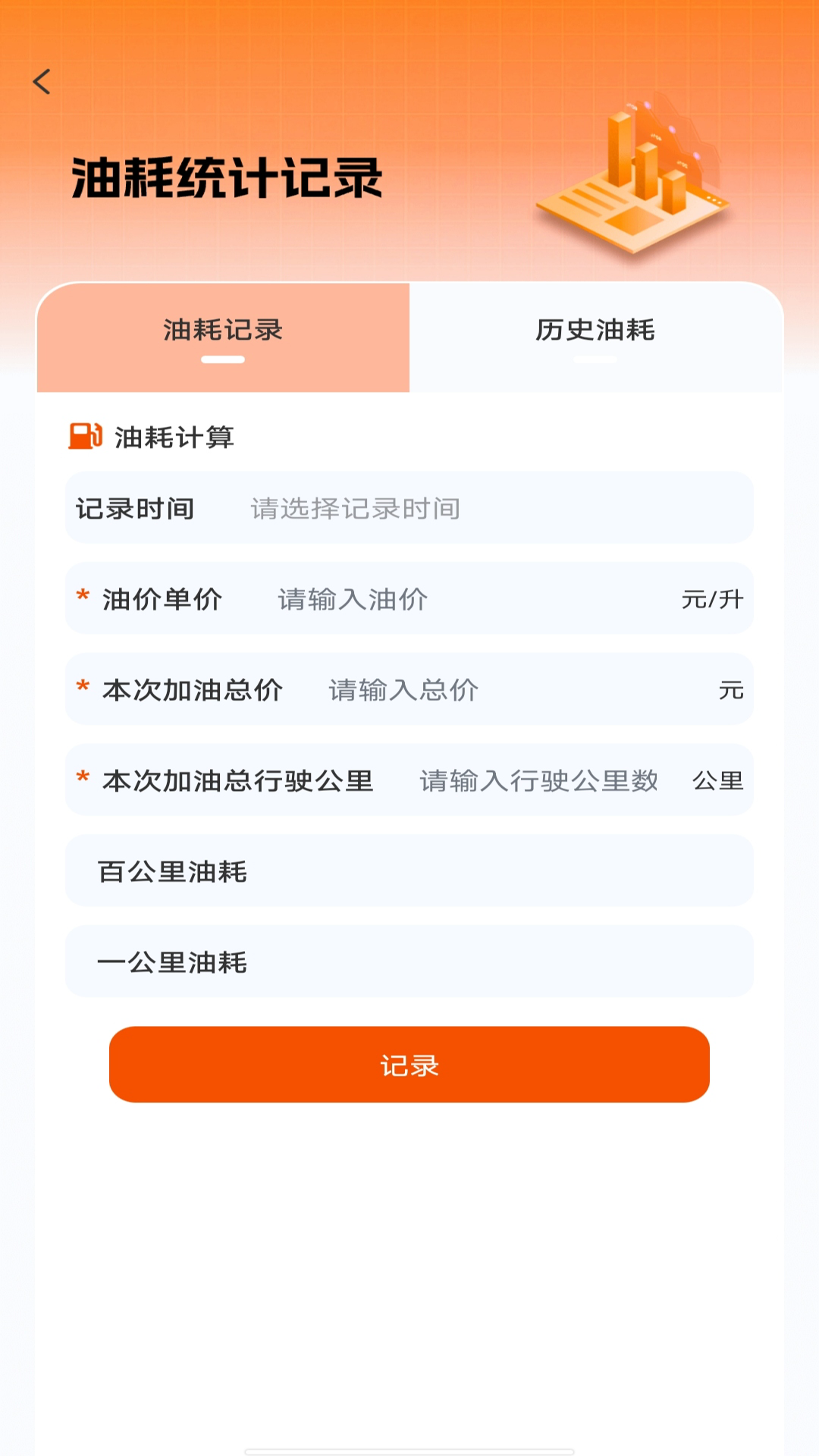819x1456 pixels.
Task: Switch to the 历史油耗 tab
Action: [595, 331]
